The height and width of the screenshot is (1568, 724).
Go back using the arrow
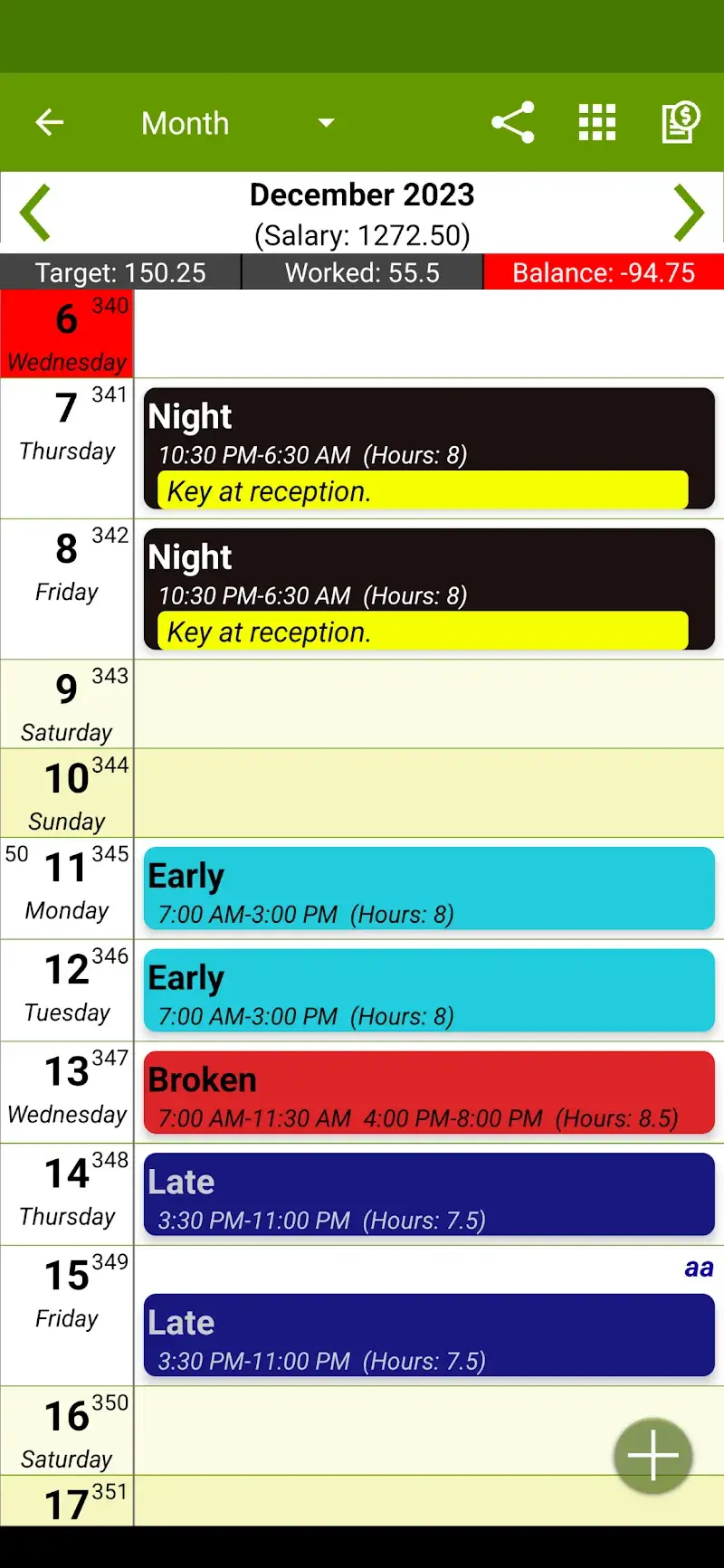click(x=50, y=122)
